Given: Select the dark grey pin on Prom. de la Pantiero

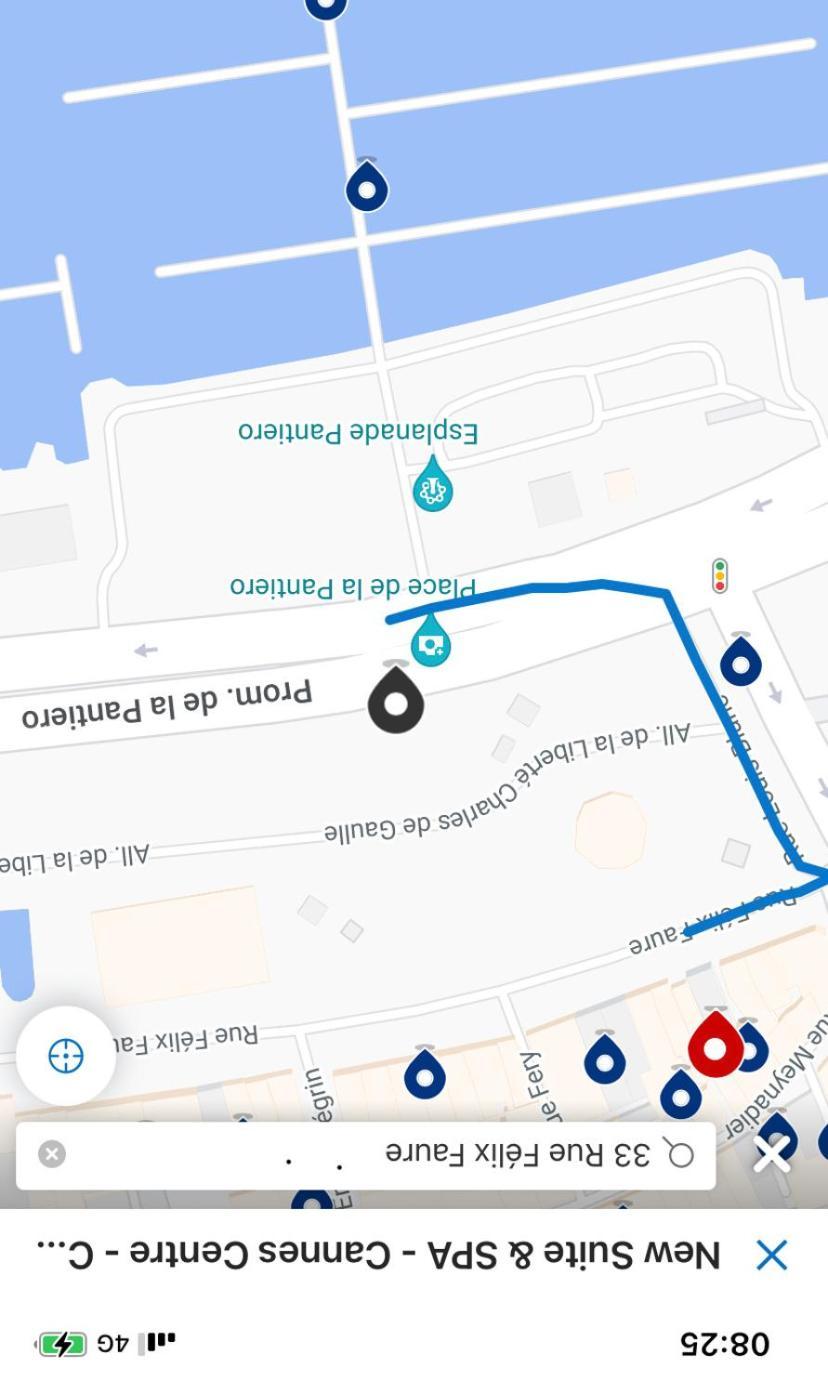Looking at the screenshot, I should (x=396, y=701).
